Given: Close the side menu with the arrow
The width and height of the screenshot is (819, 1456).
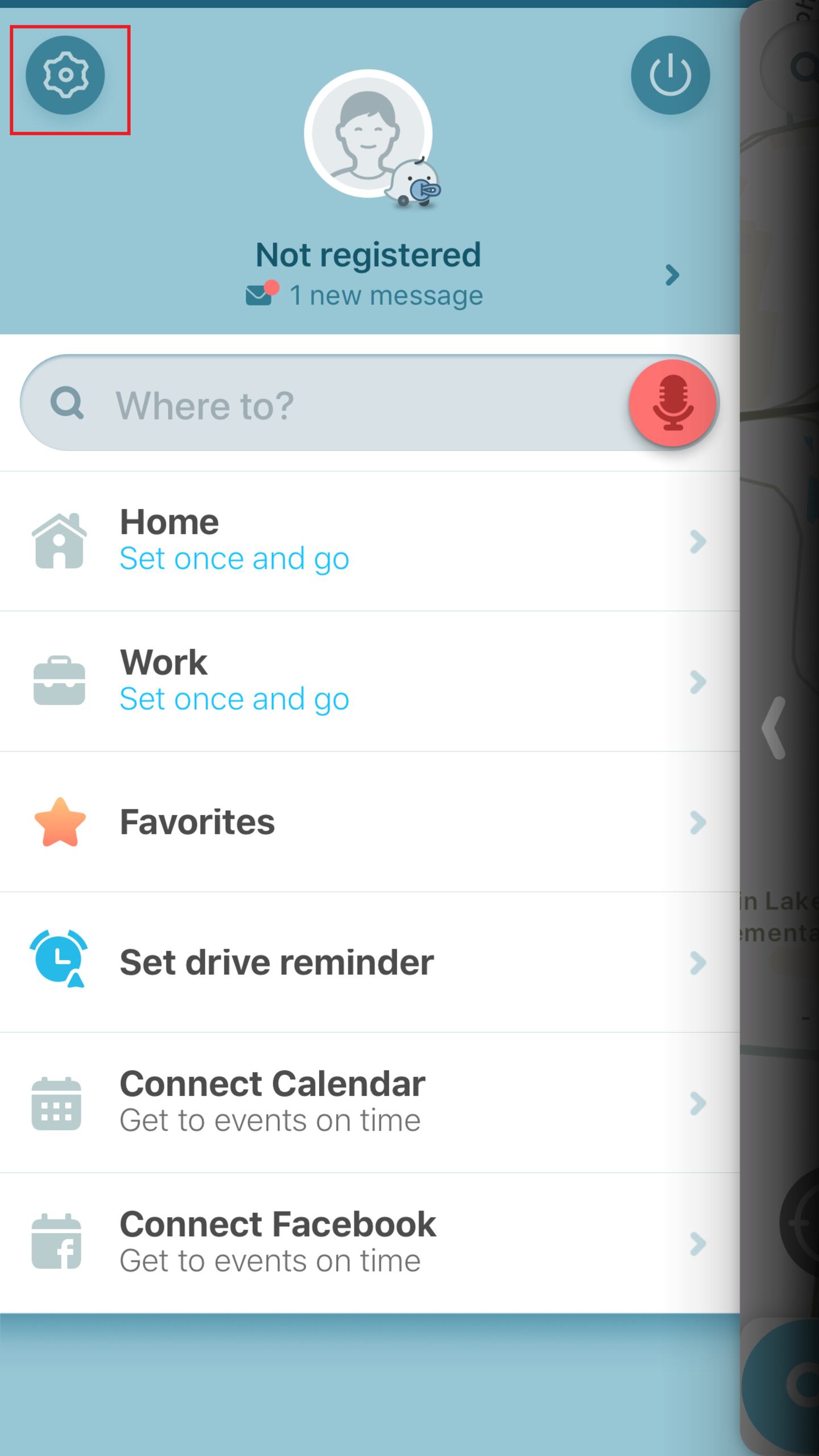Looking at the screenshot, I should [x=775, y=728].
